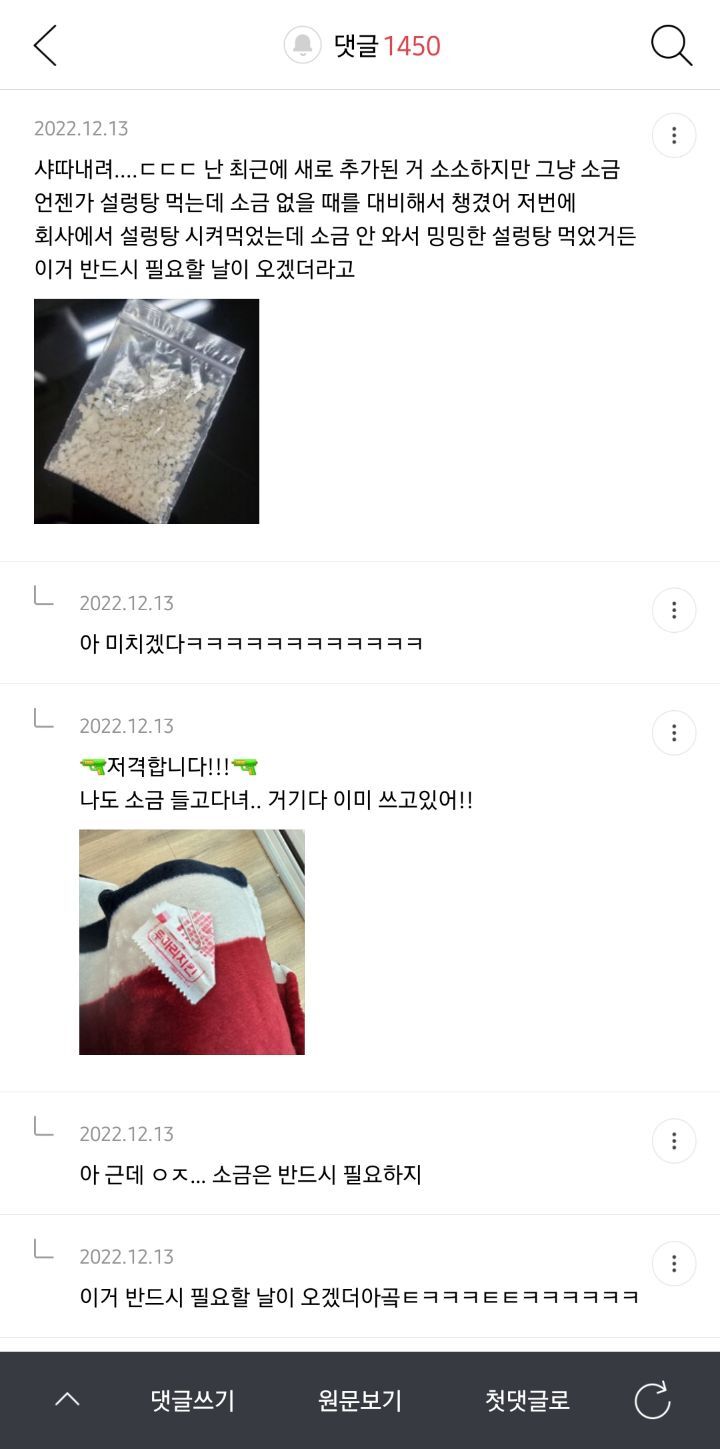The image size is (720, 1449).
Task: Select the 댓글 1450 title at top
Action: [x=355, y=44]
